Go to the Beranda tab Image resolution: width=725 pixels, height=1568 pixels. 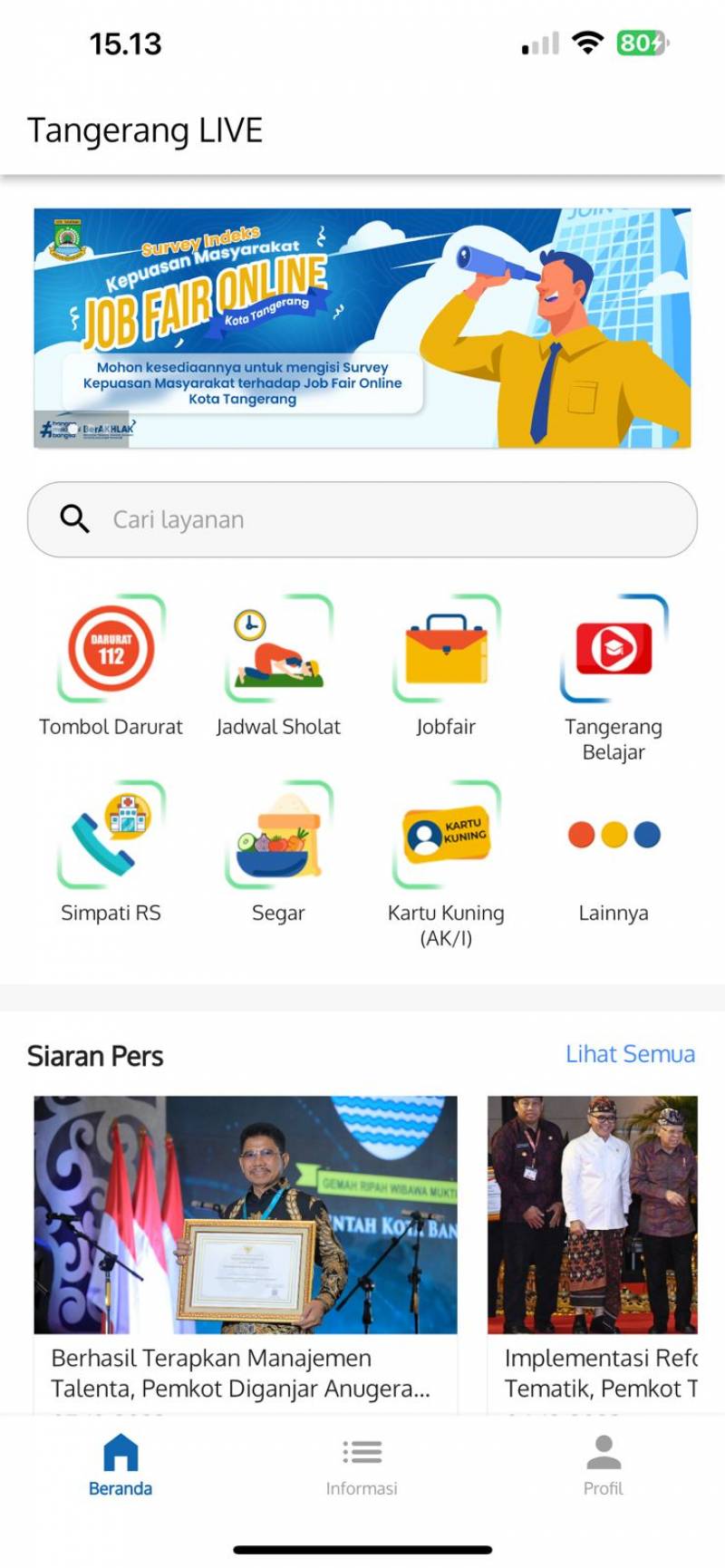pyautogui.click(x=121, y=1465)
